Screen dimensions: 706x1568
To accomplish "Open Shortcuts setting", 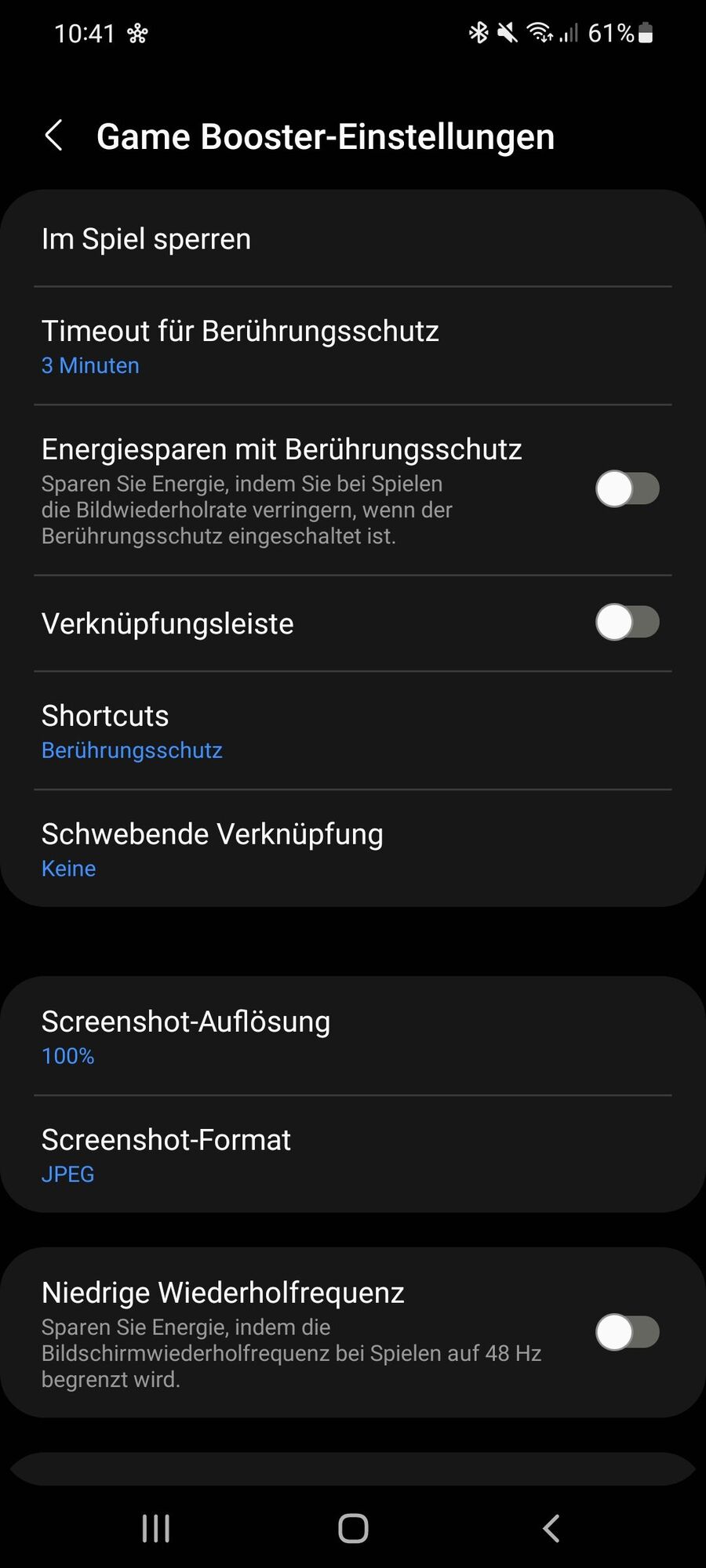I will point(353,731).
